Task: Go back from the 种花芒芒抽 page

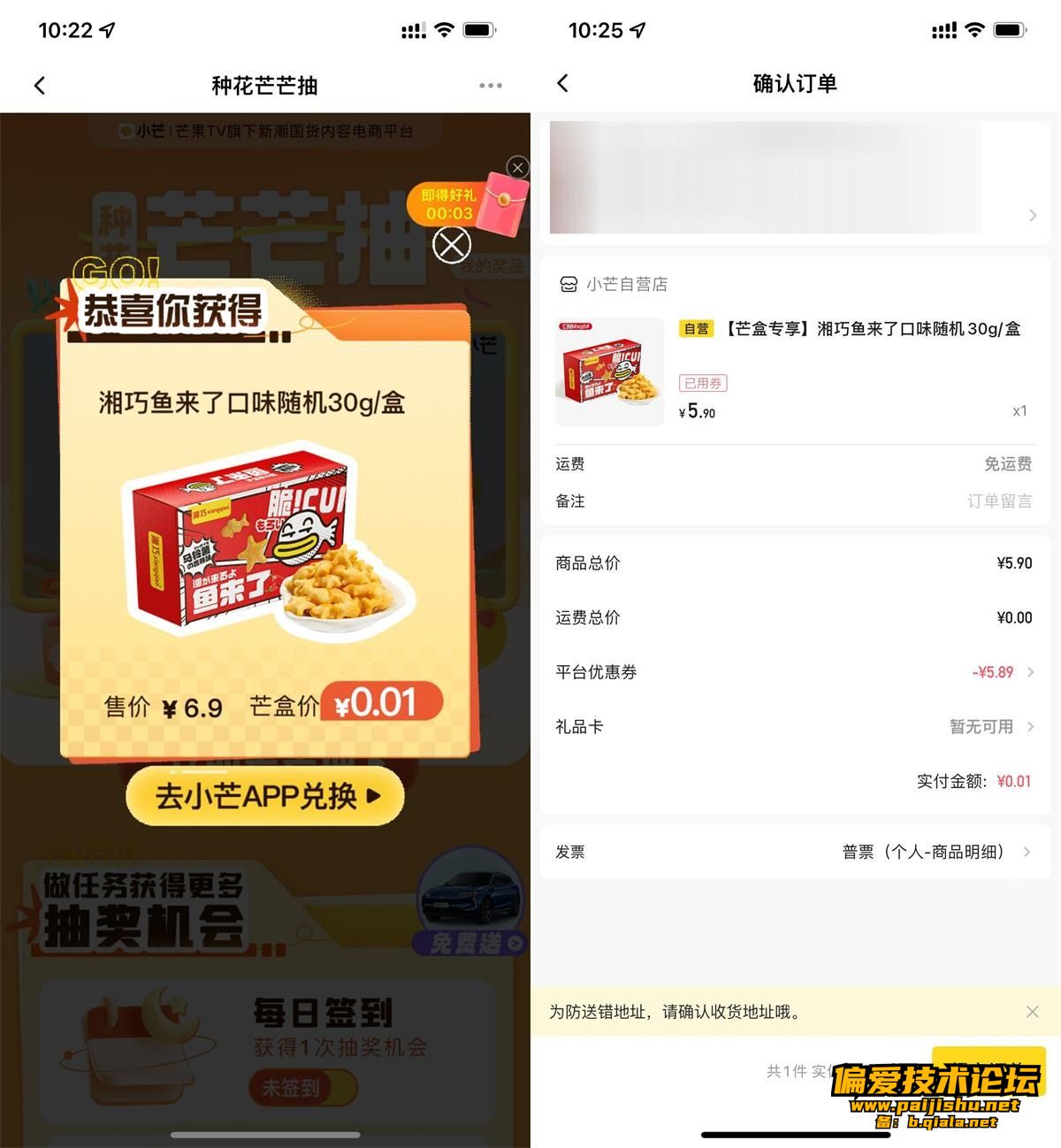Action: [x=39, y=85]
